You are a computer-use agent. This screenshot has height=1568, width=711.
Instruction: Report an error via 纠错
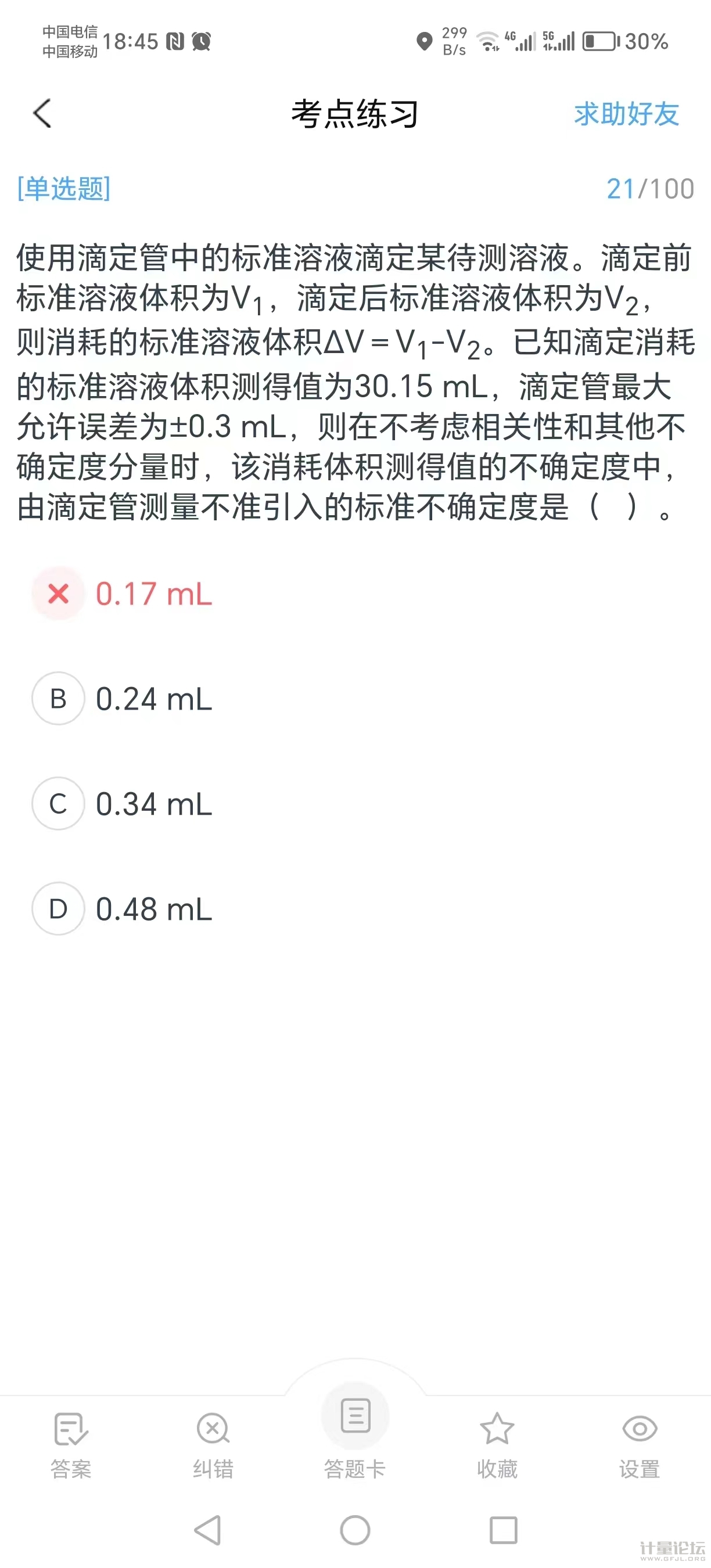click(213, 1444)
